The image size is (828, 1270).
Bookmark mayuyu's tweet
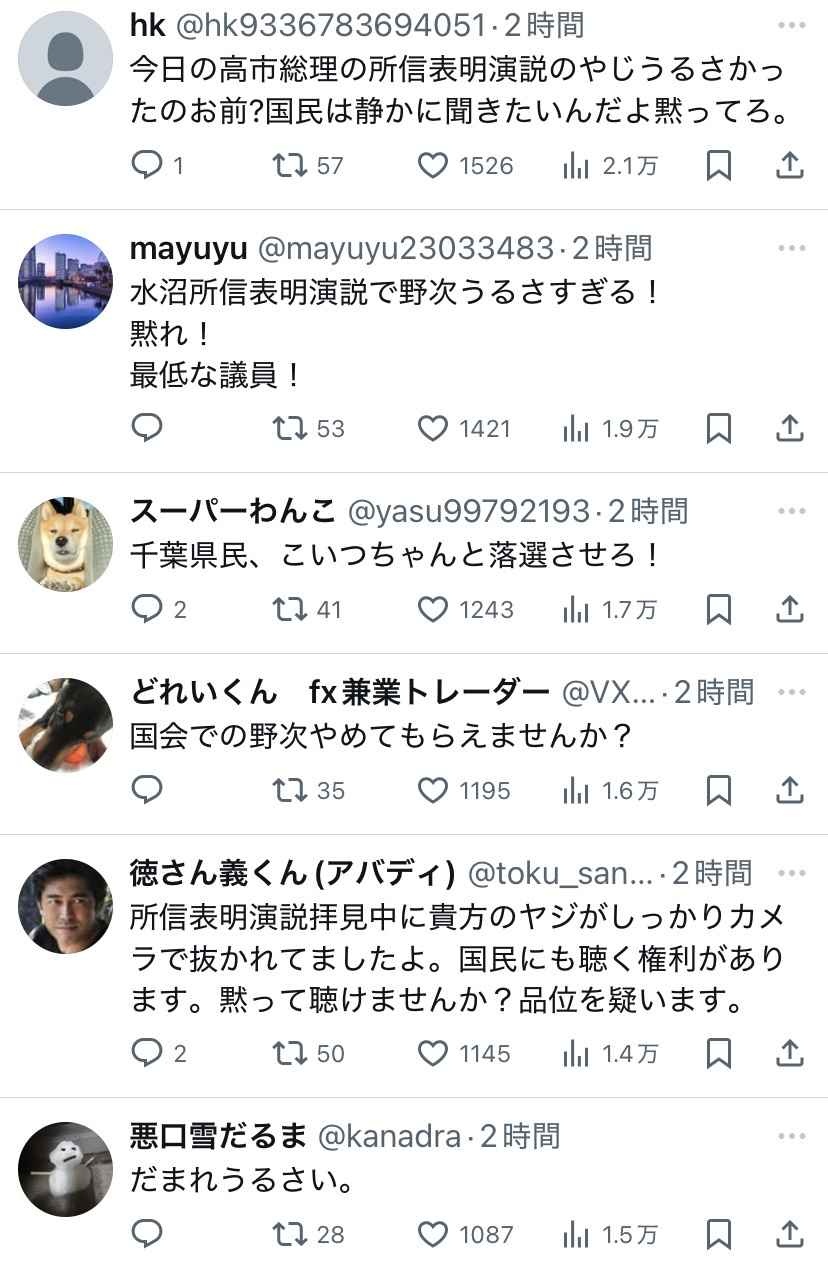pos(718,428)
